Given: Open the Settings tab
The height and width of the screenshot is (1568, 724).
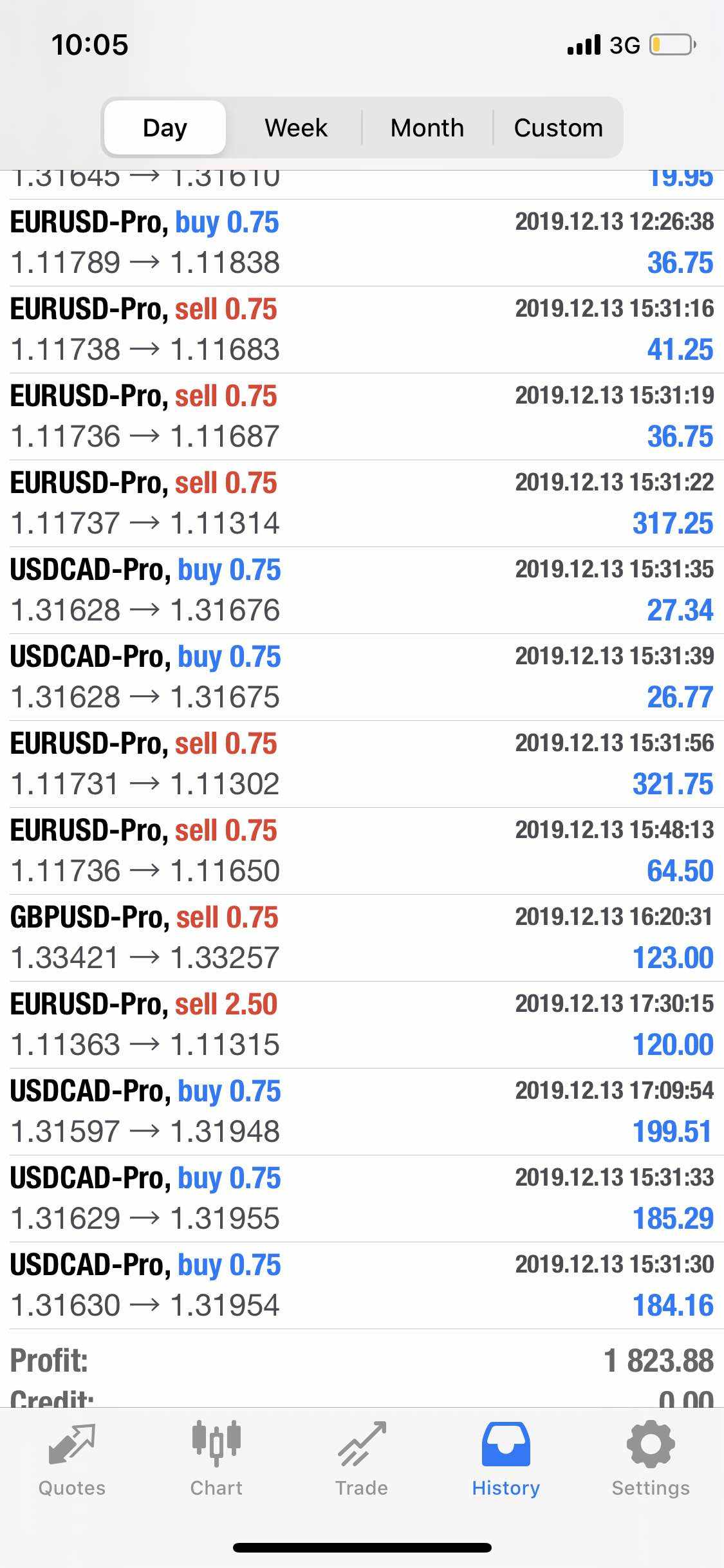Looking at the screenshot, I should 651,1459.
